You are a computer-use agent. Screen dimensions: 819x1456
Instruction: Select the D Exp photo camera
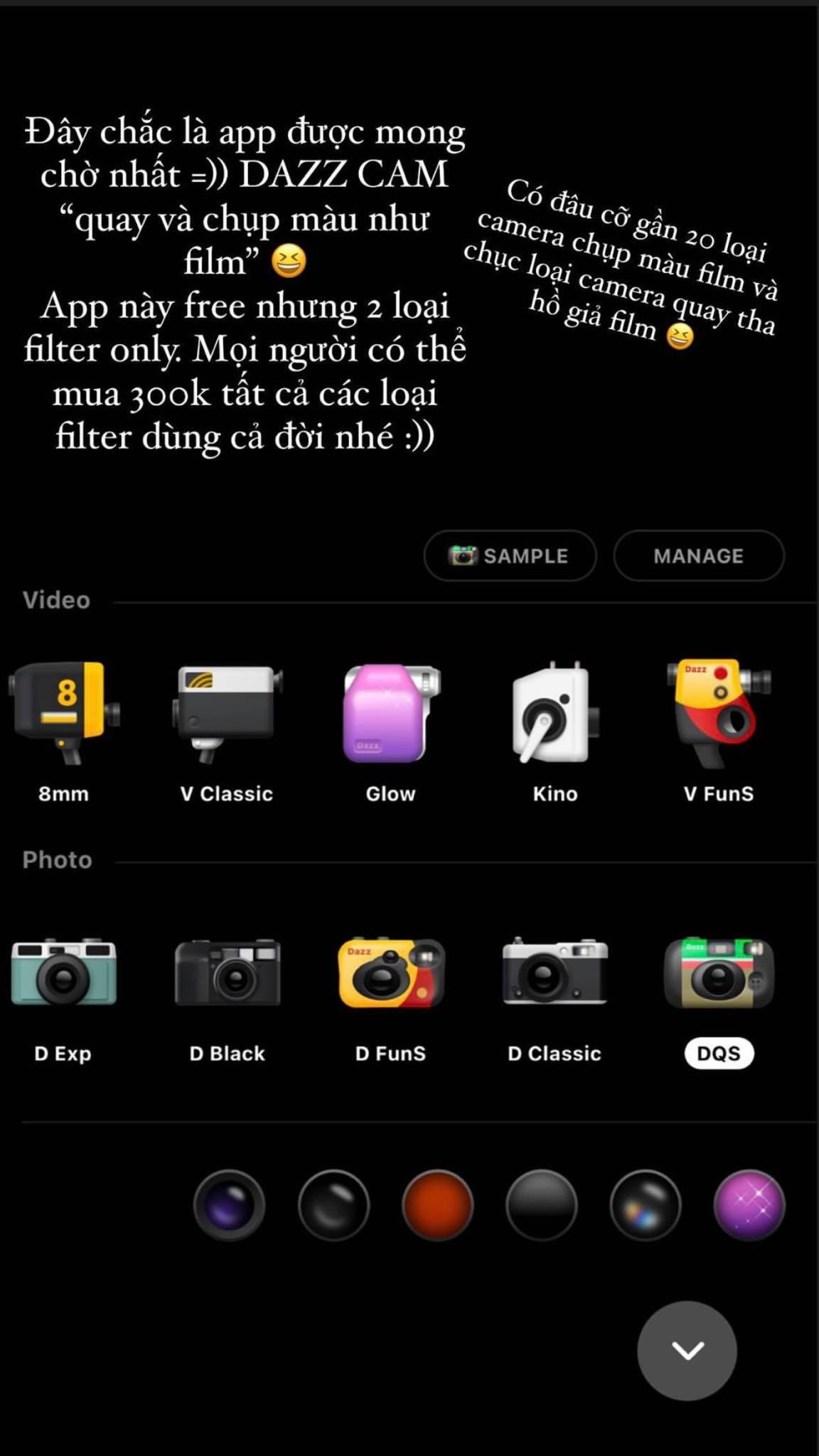pyautogui.click(x=63, y=973)
